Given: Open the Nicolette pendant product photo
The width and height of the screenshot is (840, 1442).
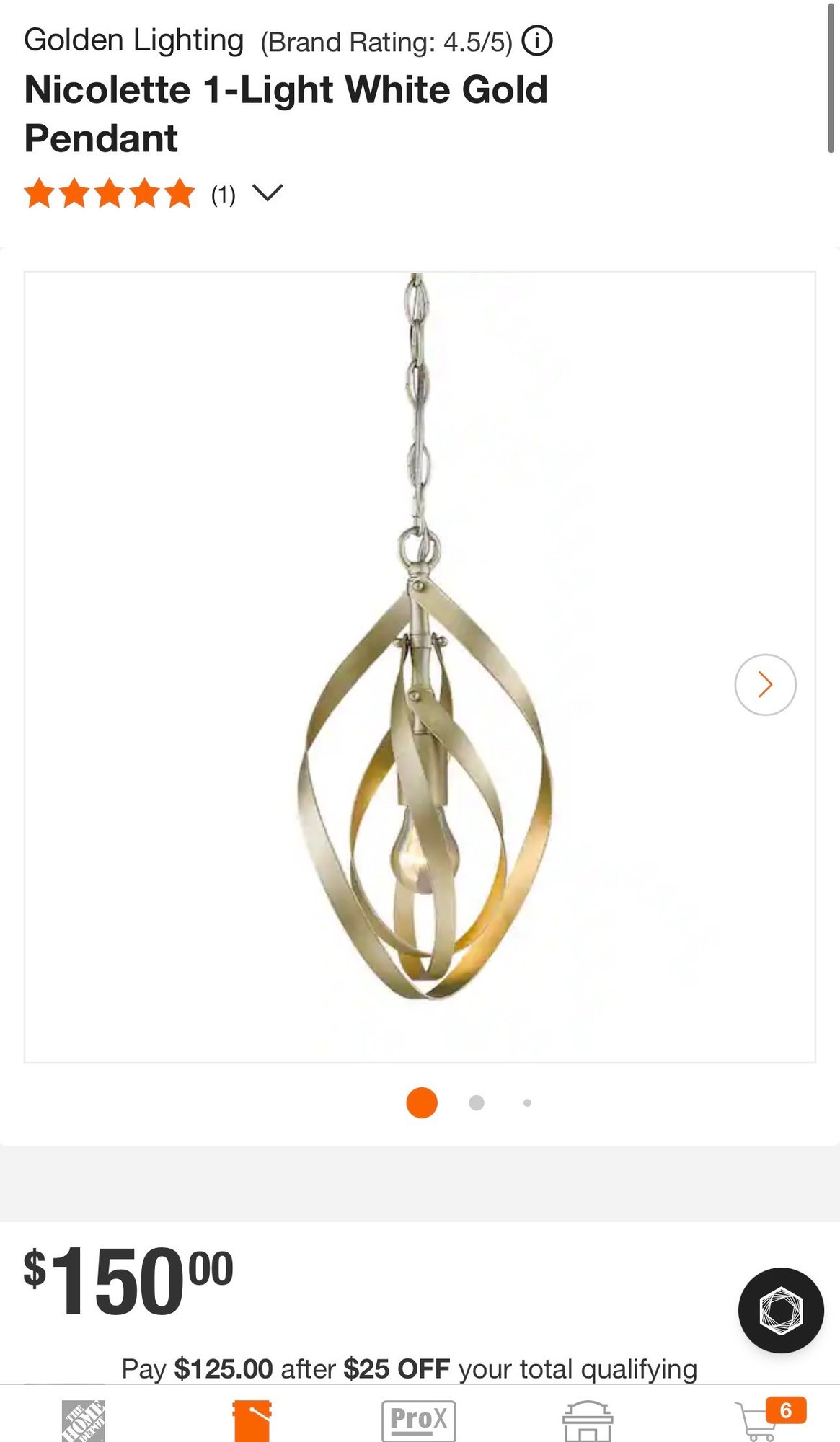Looking at the screenshot, I should pyautogui.click(x=420, y=666).
